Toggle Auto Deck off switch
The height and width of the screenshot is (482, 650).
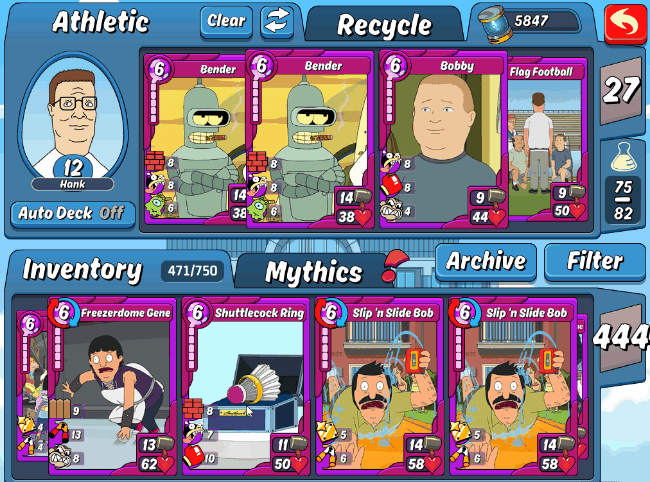pos(73,213)
